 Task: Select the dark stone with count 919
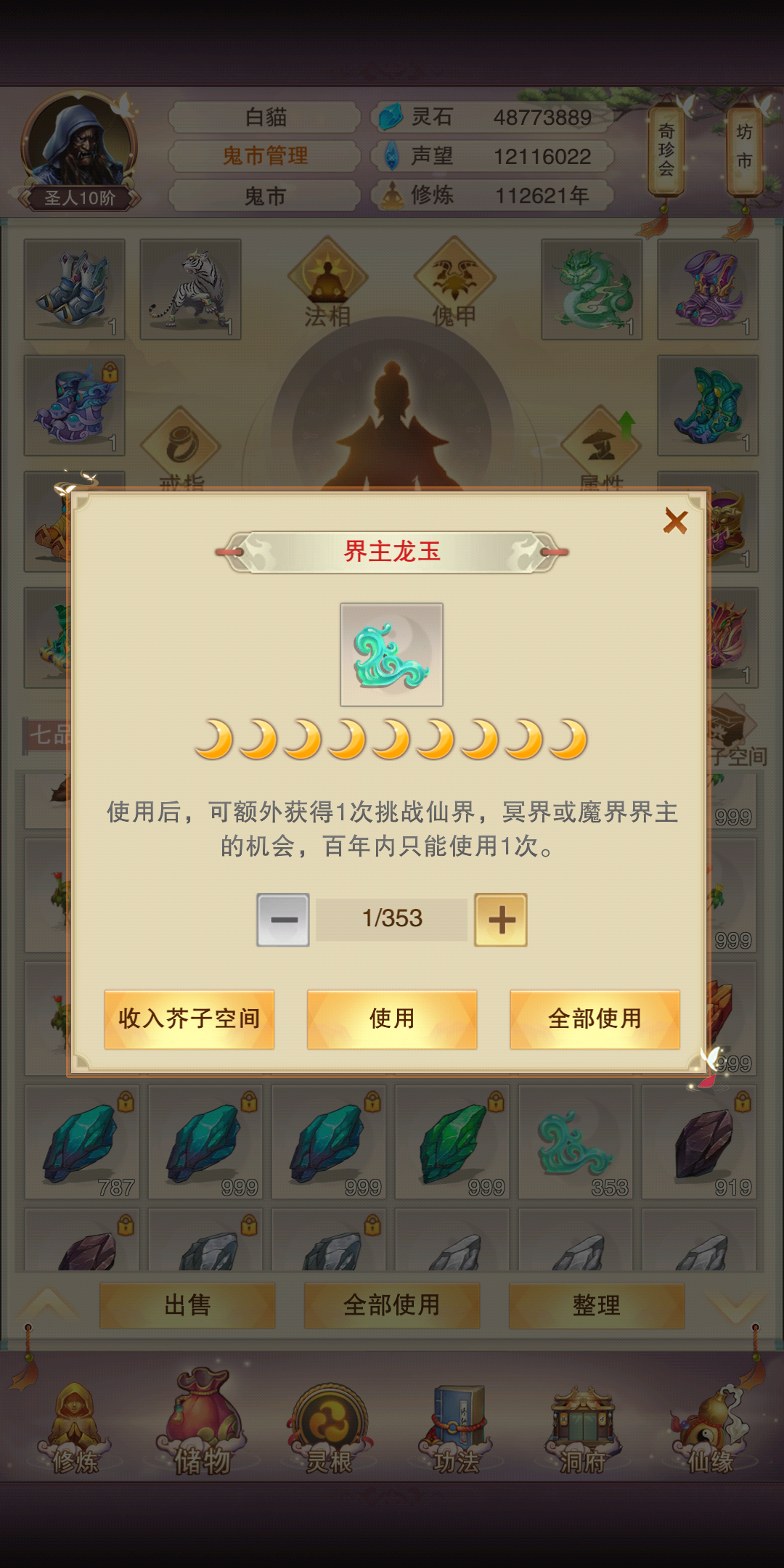(x=698, y=1143)
